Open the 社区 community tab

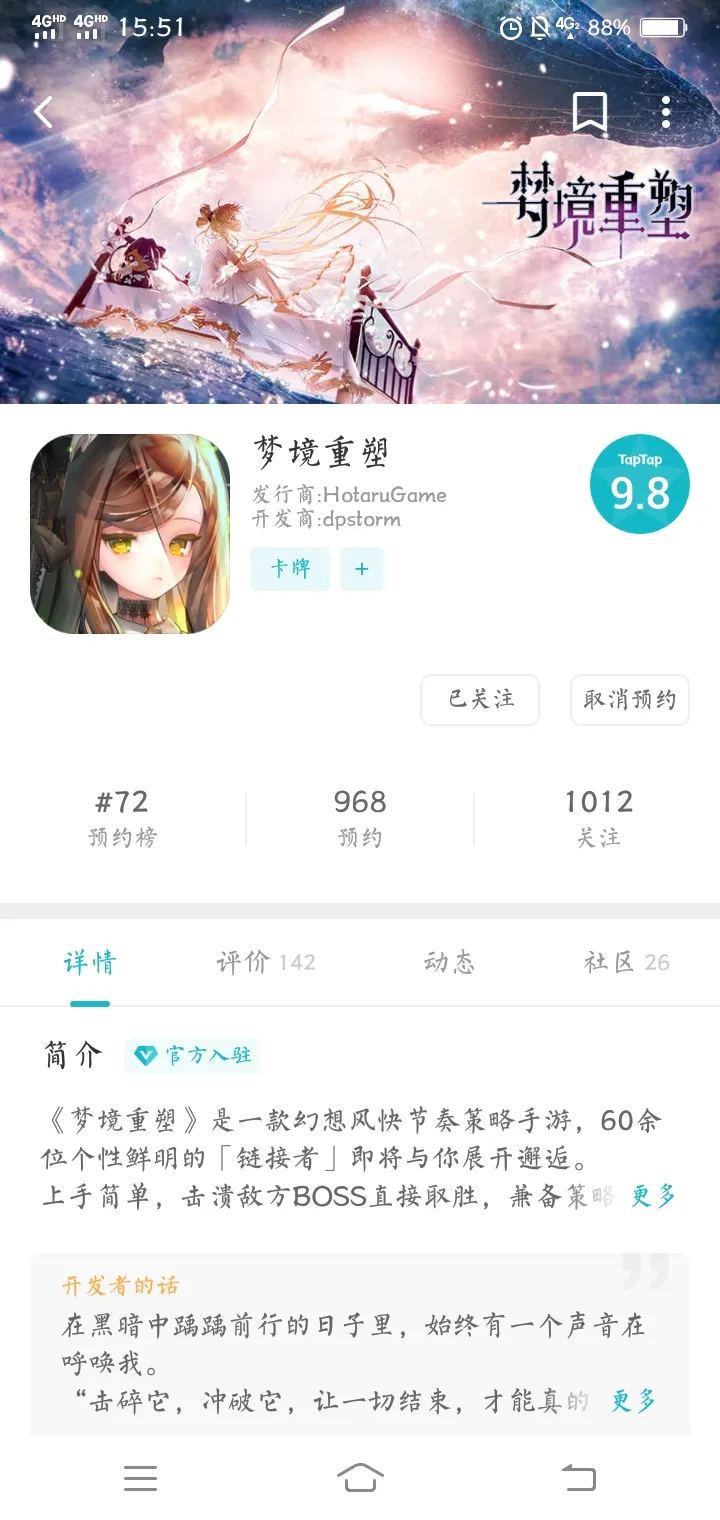click(626, 962)
